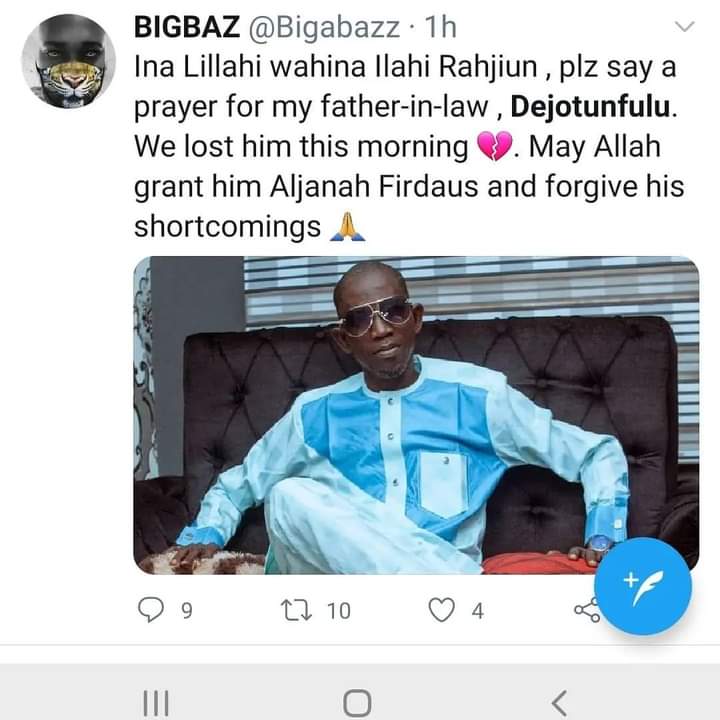This screenshot has width=720, height=720.
Task: Go back with the system back button
Action: [560, 701]
